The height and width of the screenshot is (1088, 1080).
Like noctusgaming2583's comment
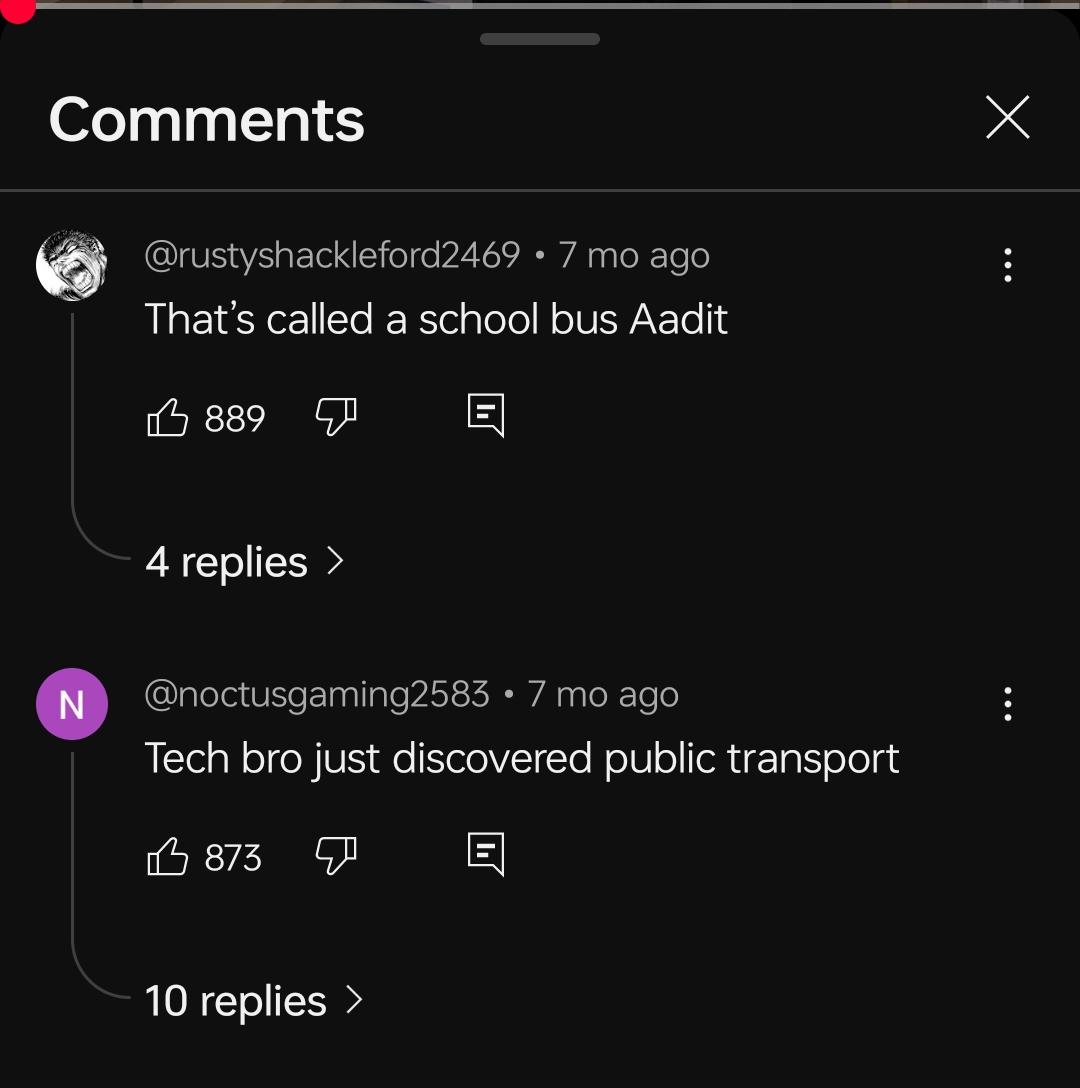click(168, 857)
